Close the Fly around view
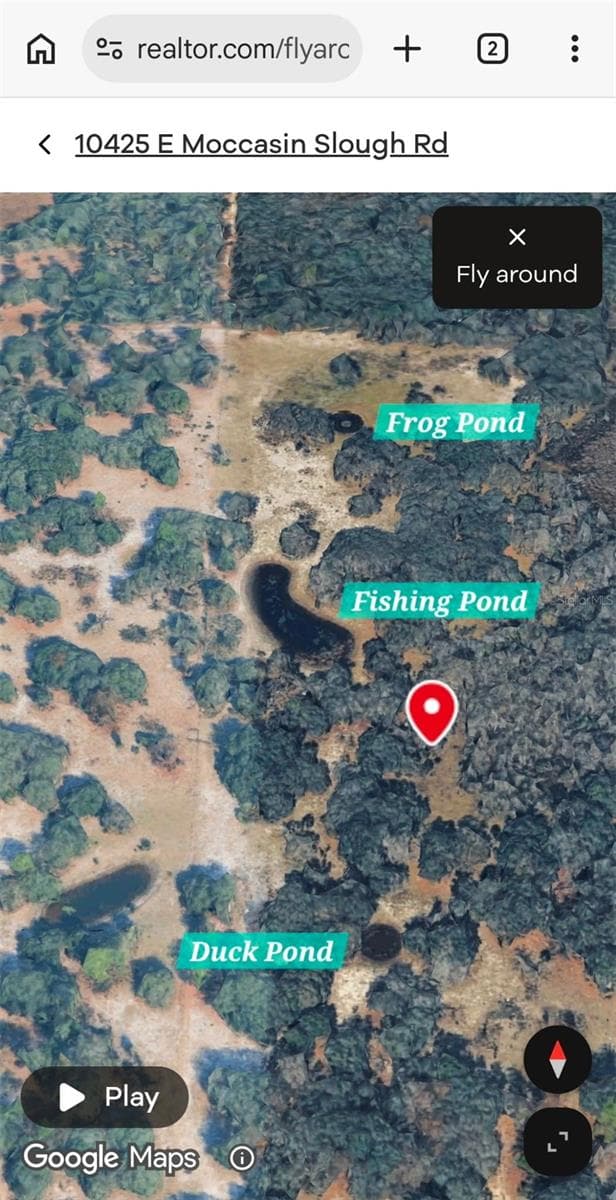The image size is (616, 1200). click(x=517, y=258)
